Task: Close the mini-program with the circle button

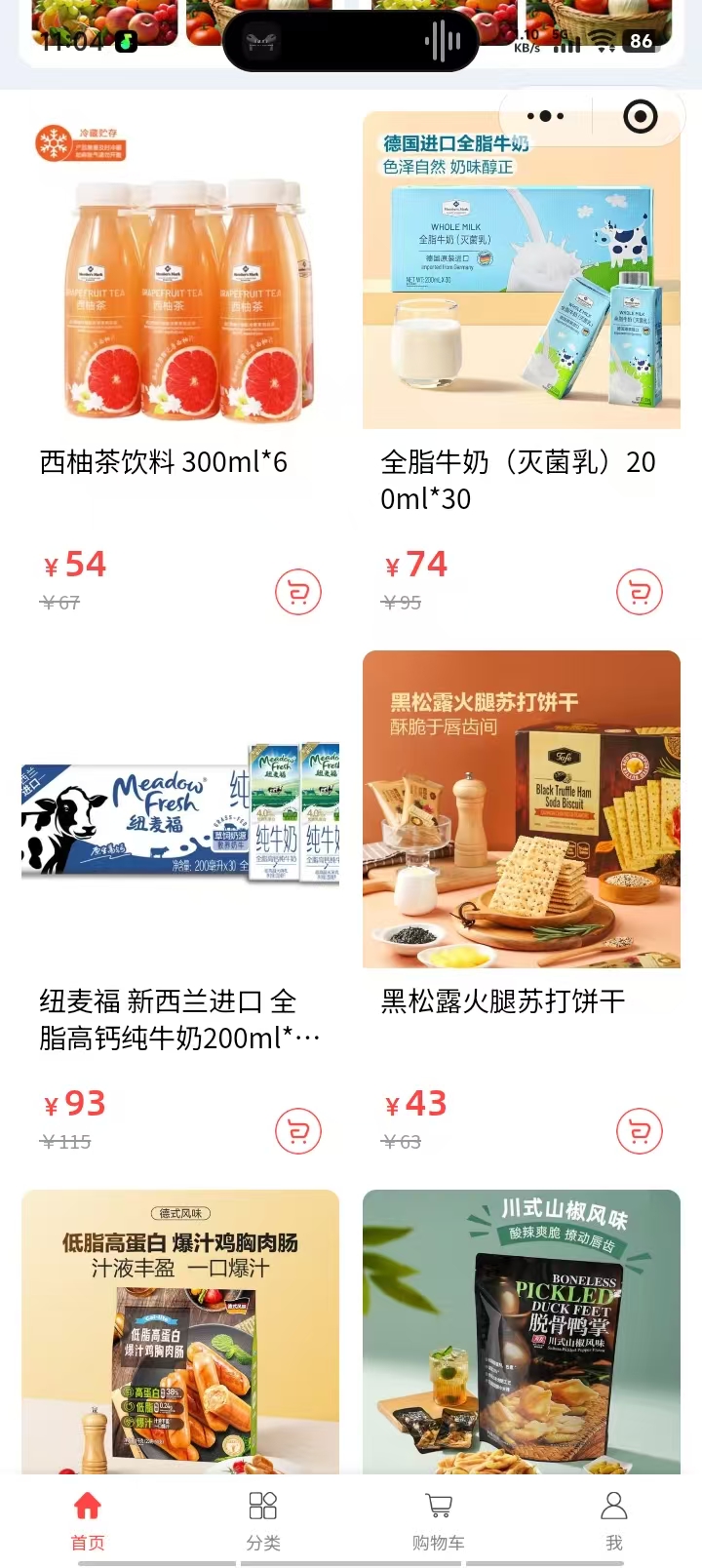Action: point(640,117)
